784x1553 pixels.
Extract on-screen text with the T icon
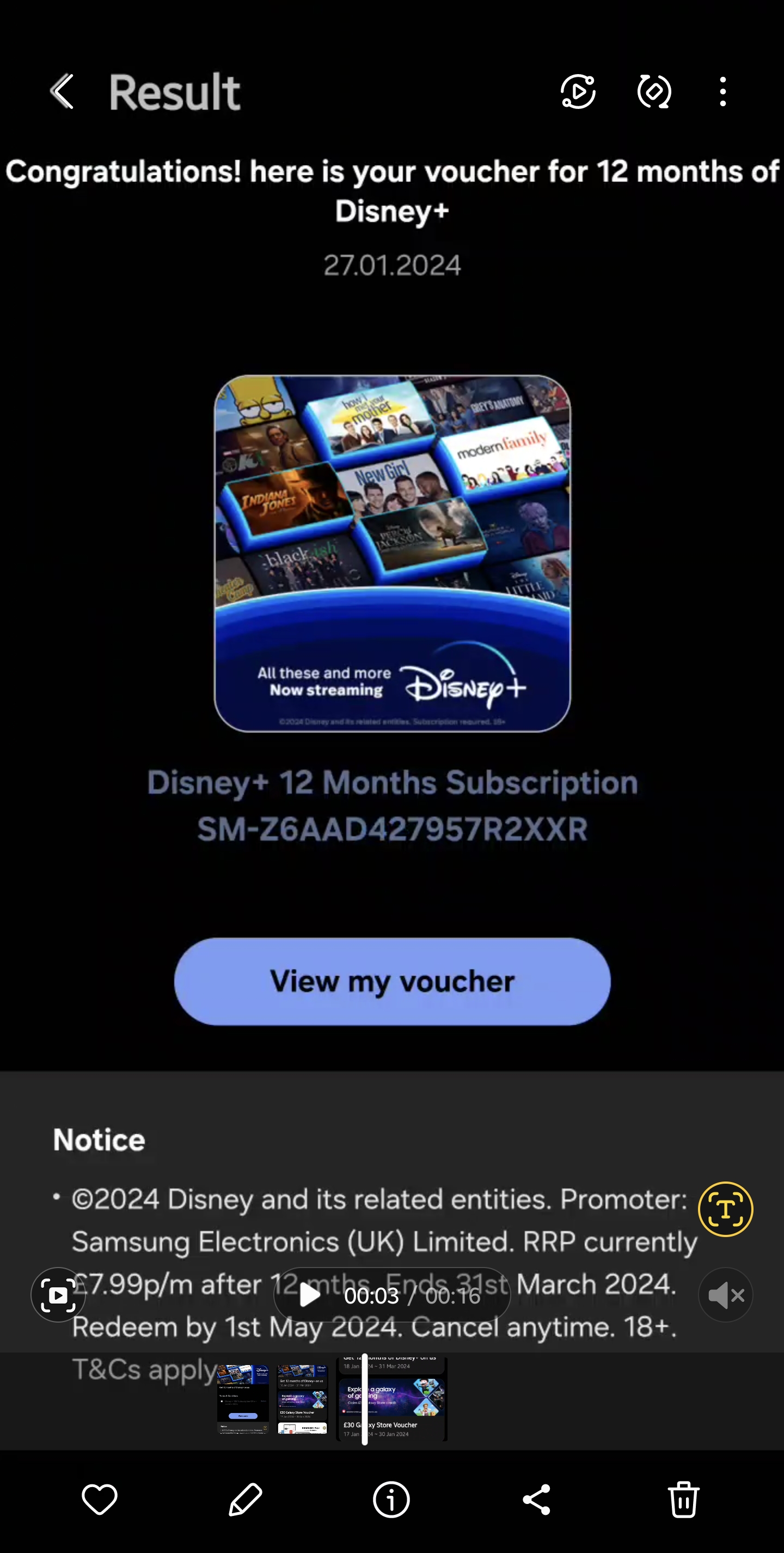click(725, 1209)
